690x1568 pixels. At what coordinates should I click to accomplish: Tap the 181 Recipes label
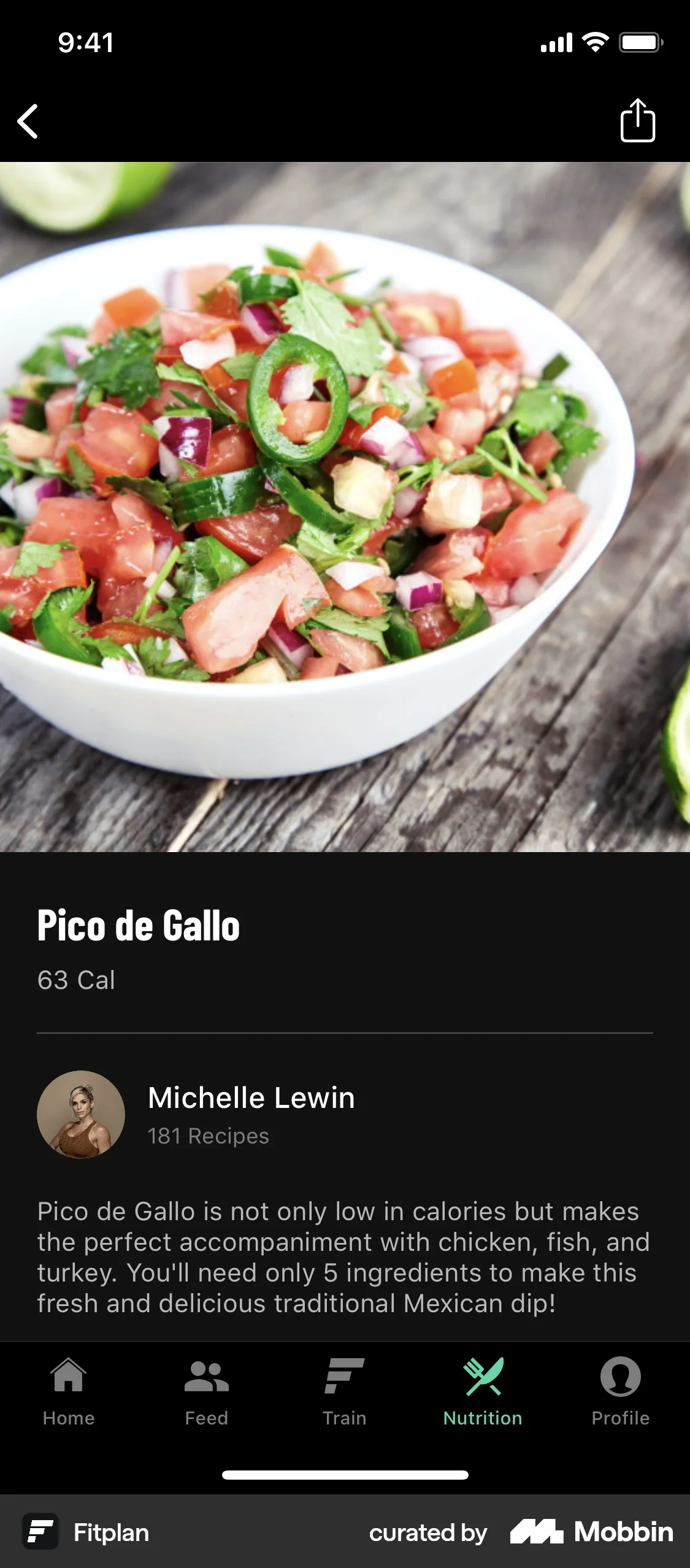click(207, 1136)
